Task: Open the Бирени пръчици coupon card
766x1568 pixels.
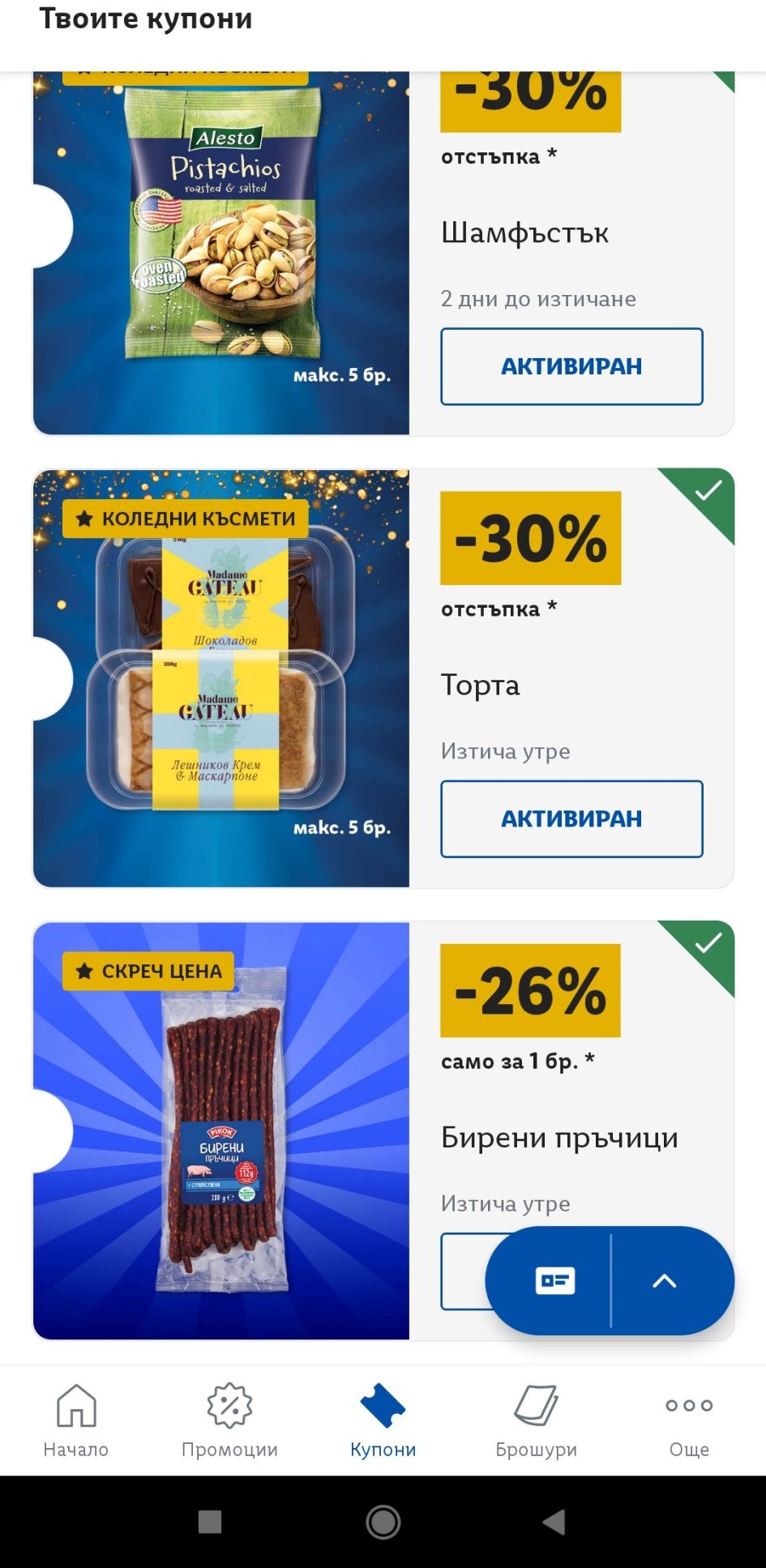Action: point(383,1130)
